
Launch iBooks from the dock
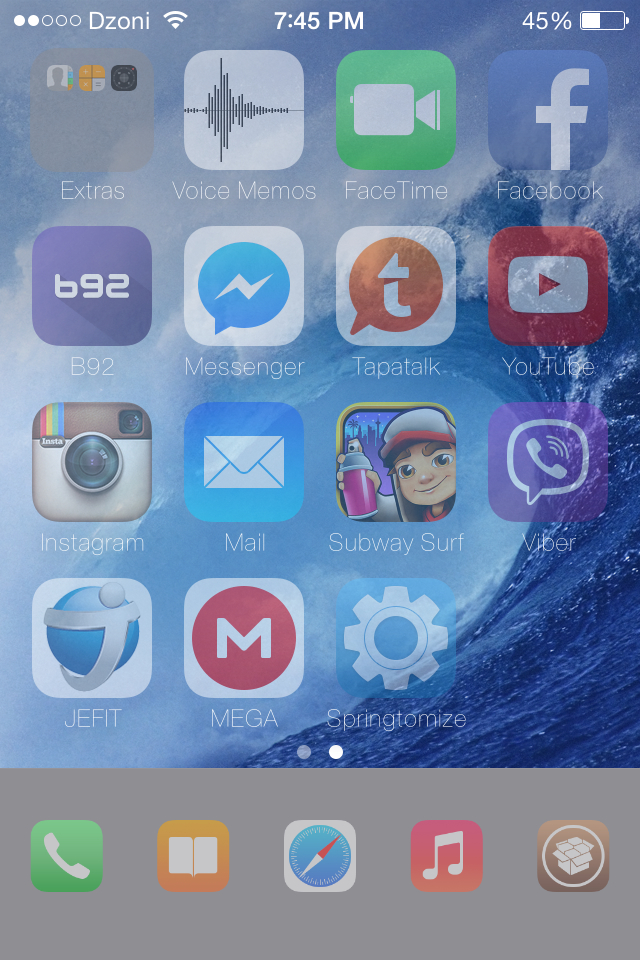[193, 856]
